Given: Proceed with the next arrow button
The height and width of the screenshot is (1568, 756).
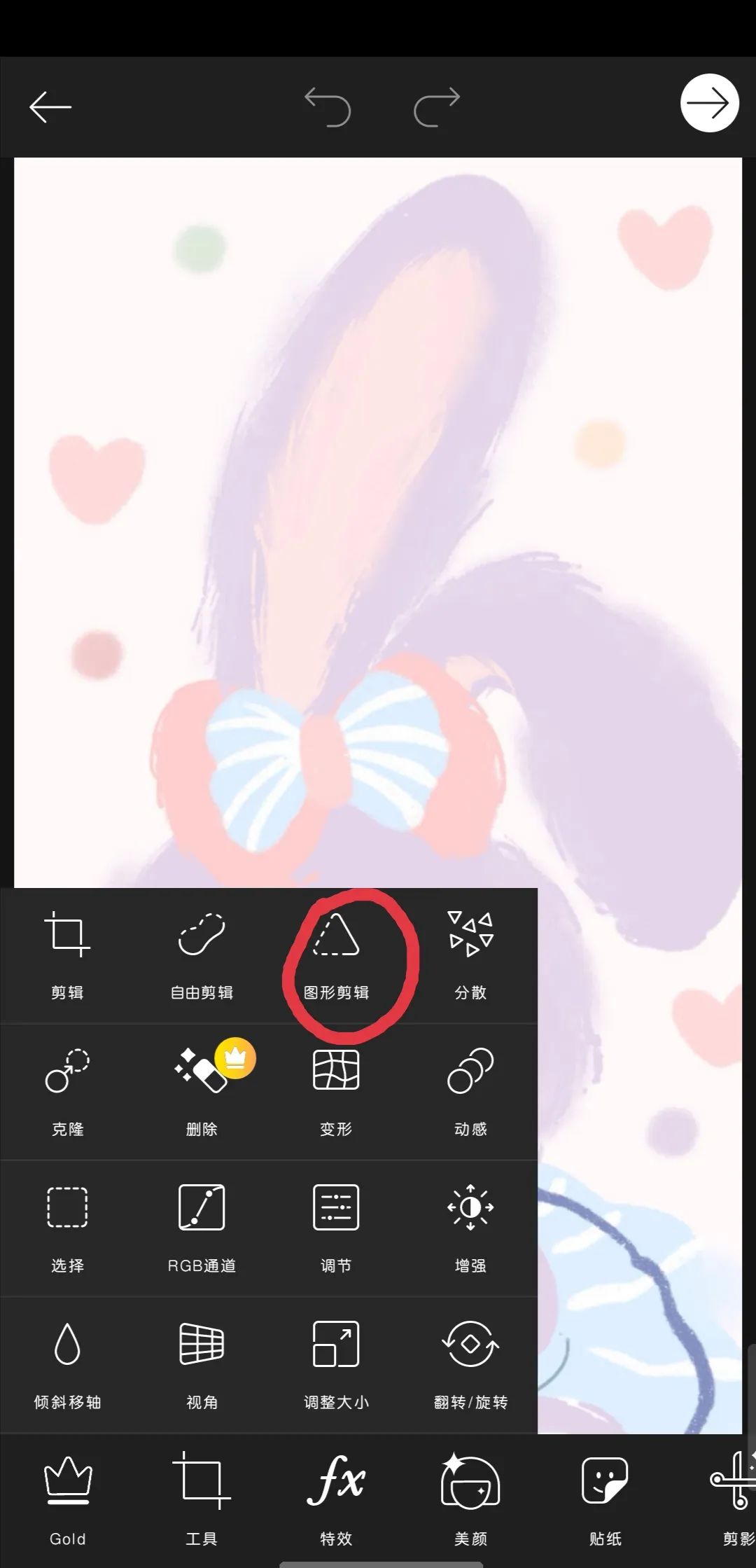Looking at the screenshot, I should pyautogui.click(x=709, y=104).
